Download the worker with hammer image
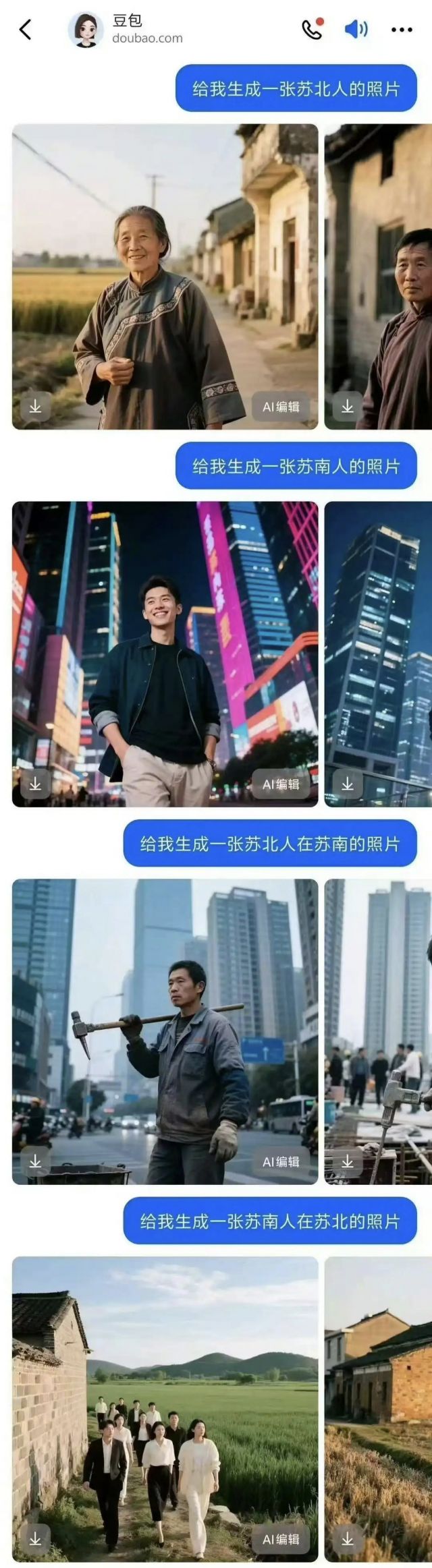 35,1162
